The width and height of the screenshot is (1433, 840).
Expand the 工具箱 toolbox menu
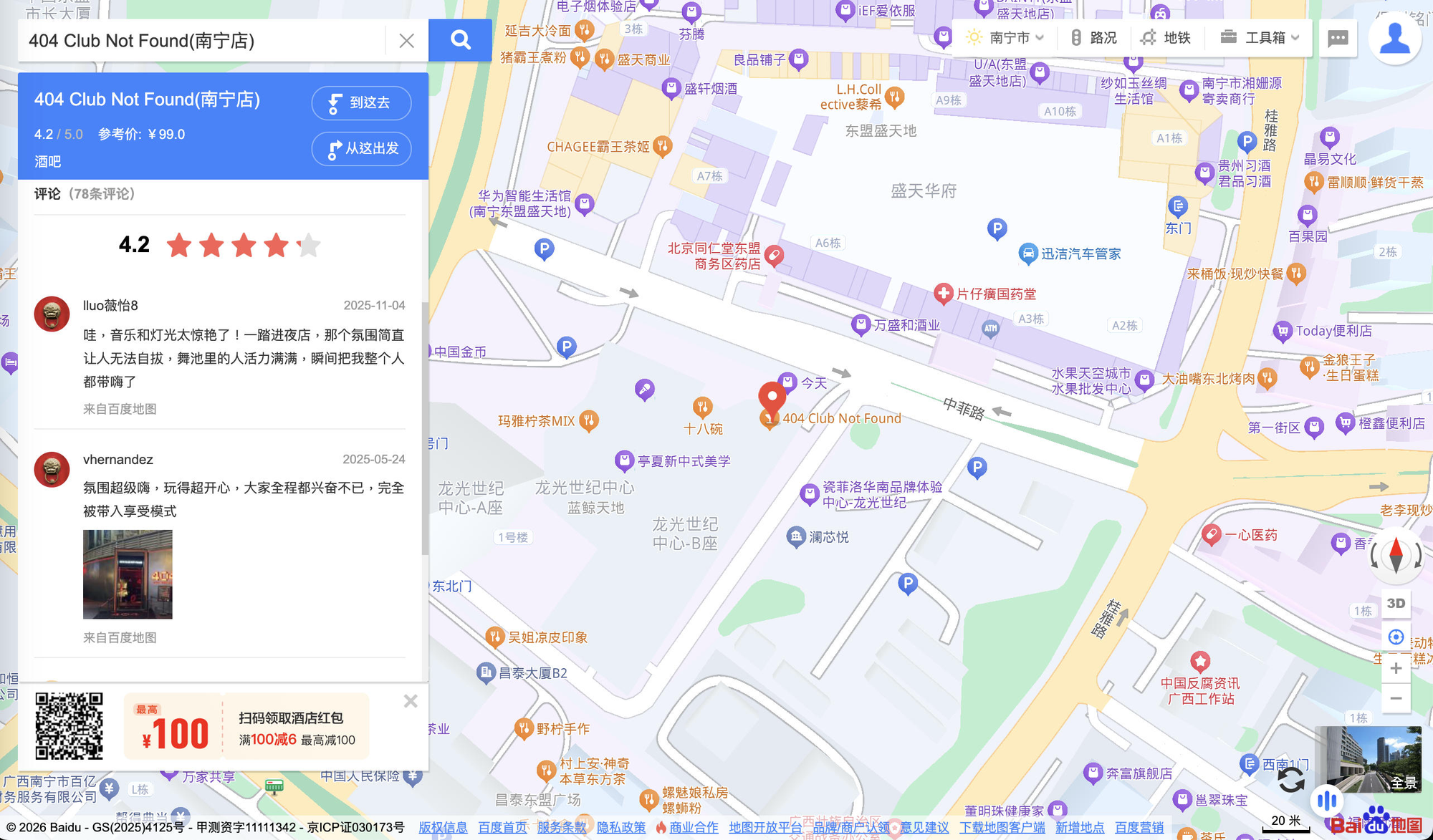coord(1260,37)
